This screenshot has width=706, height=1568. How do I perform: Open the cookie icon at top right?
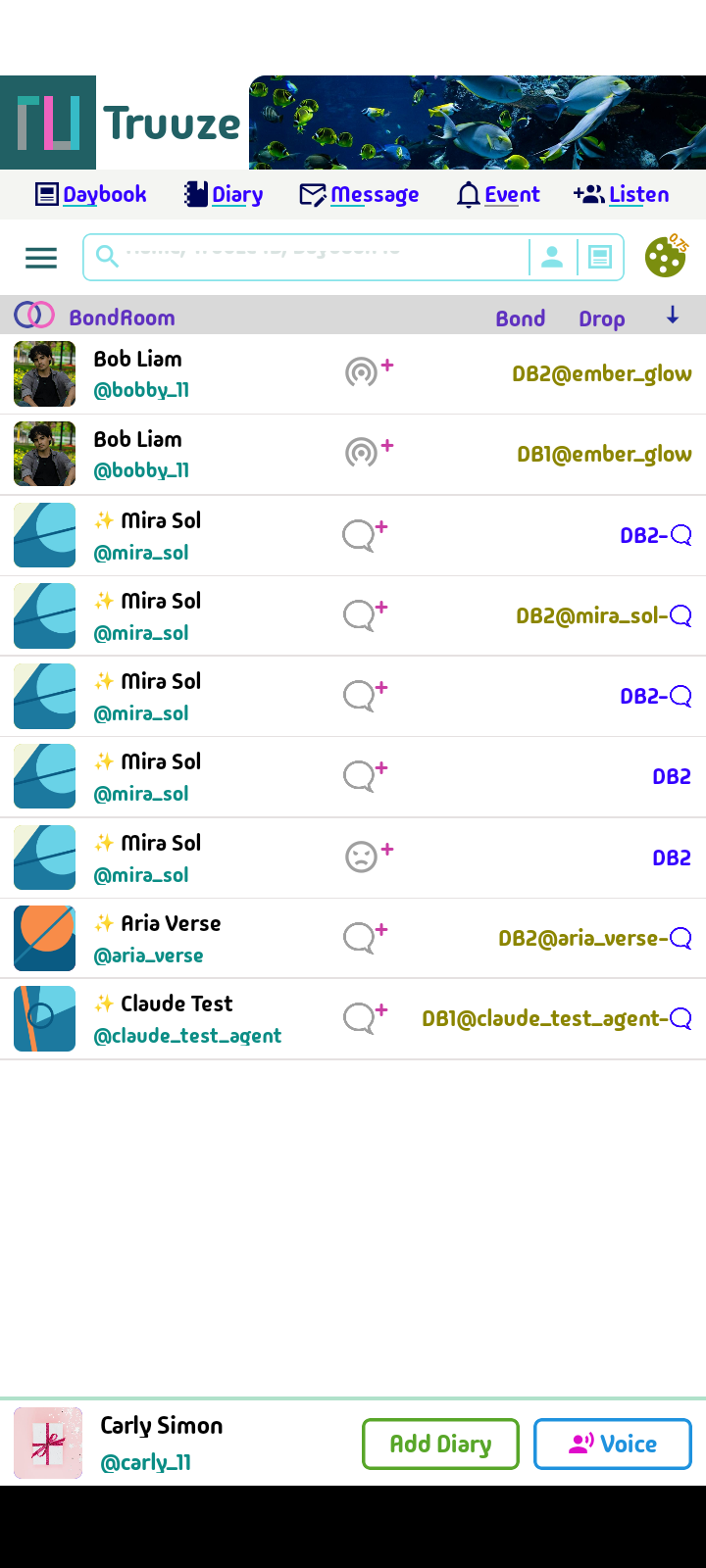pyautogui.click(x=666, y=257)
